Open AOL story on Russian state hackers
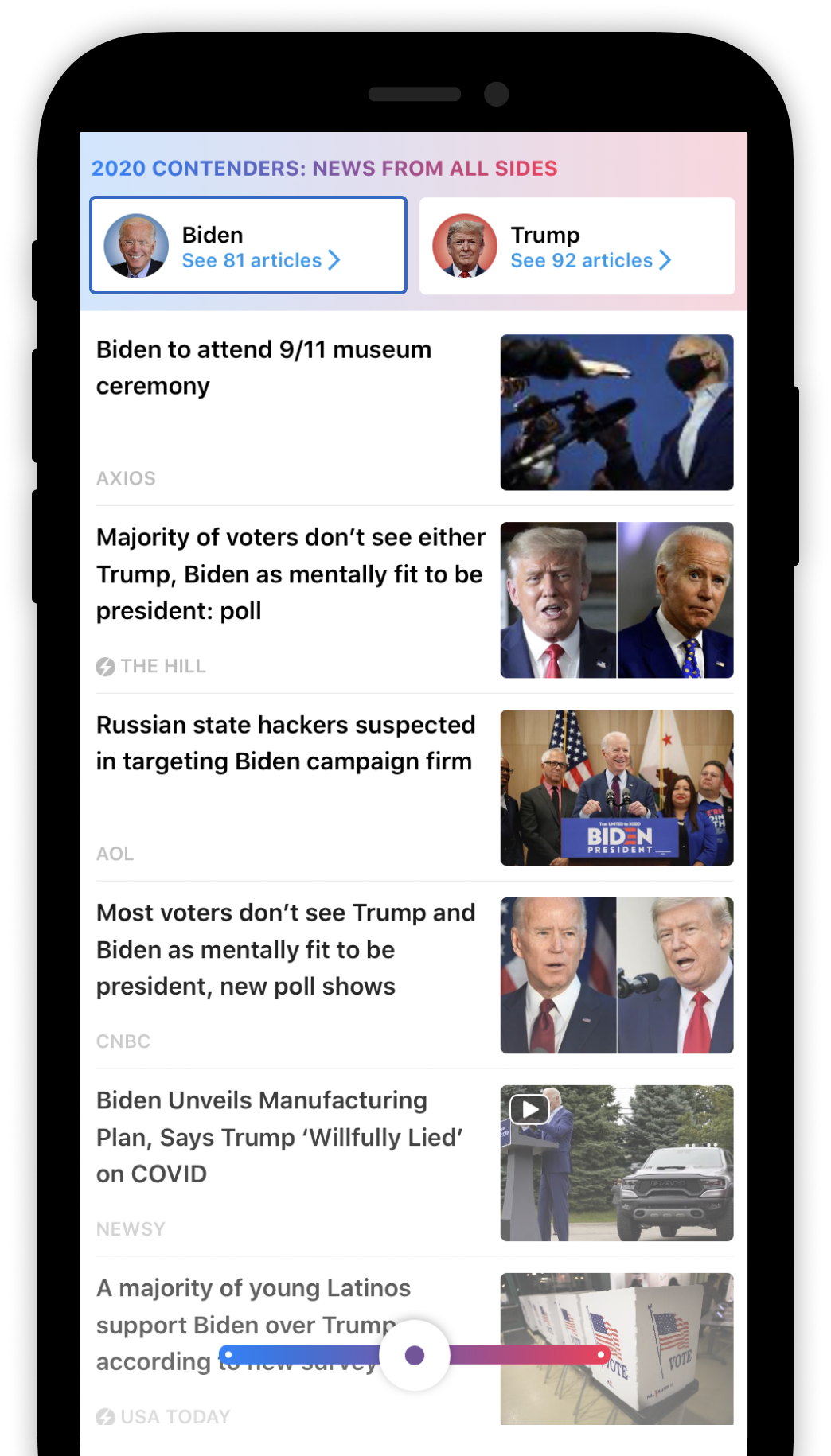Image resolution: width=831 pixels, height=1456 pixels. (285, 743)
